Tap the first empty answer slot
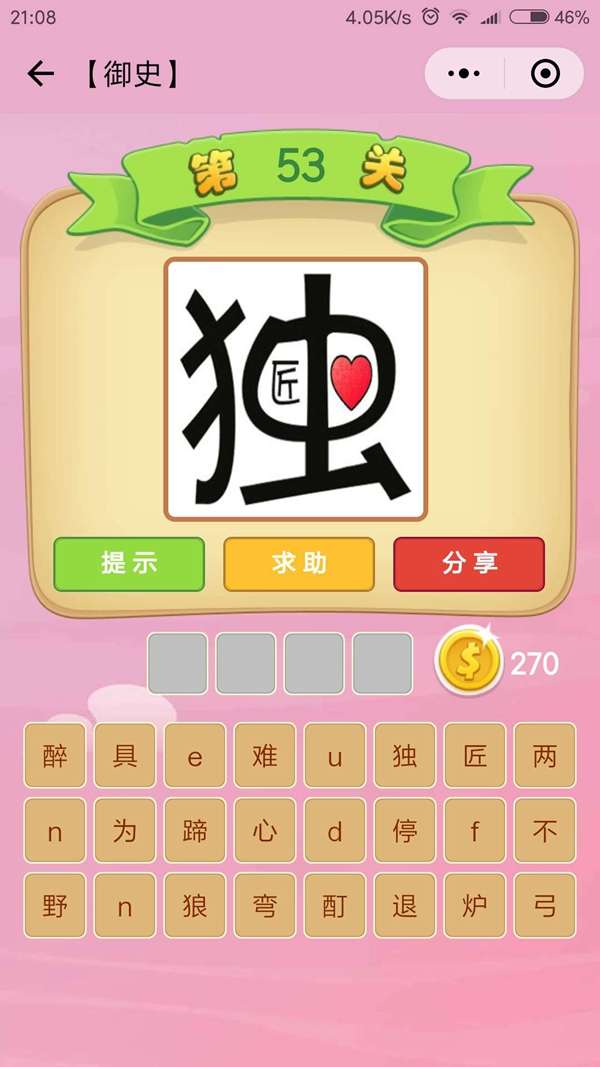 click(x=178, y=662)
